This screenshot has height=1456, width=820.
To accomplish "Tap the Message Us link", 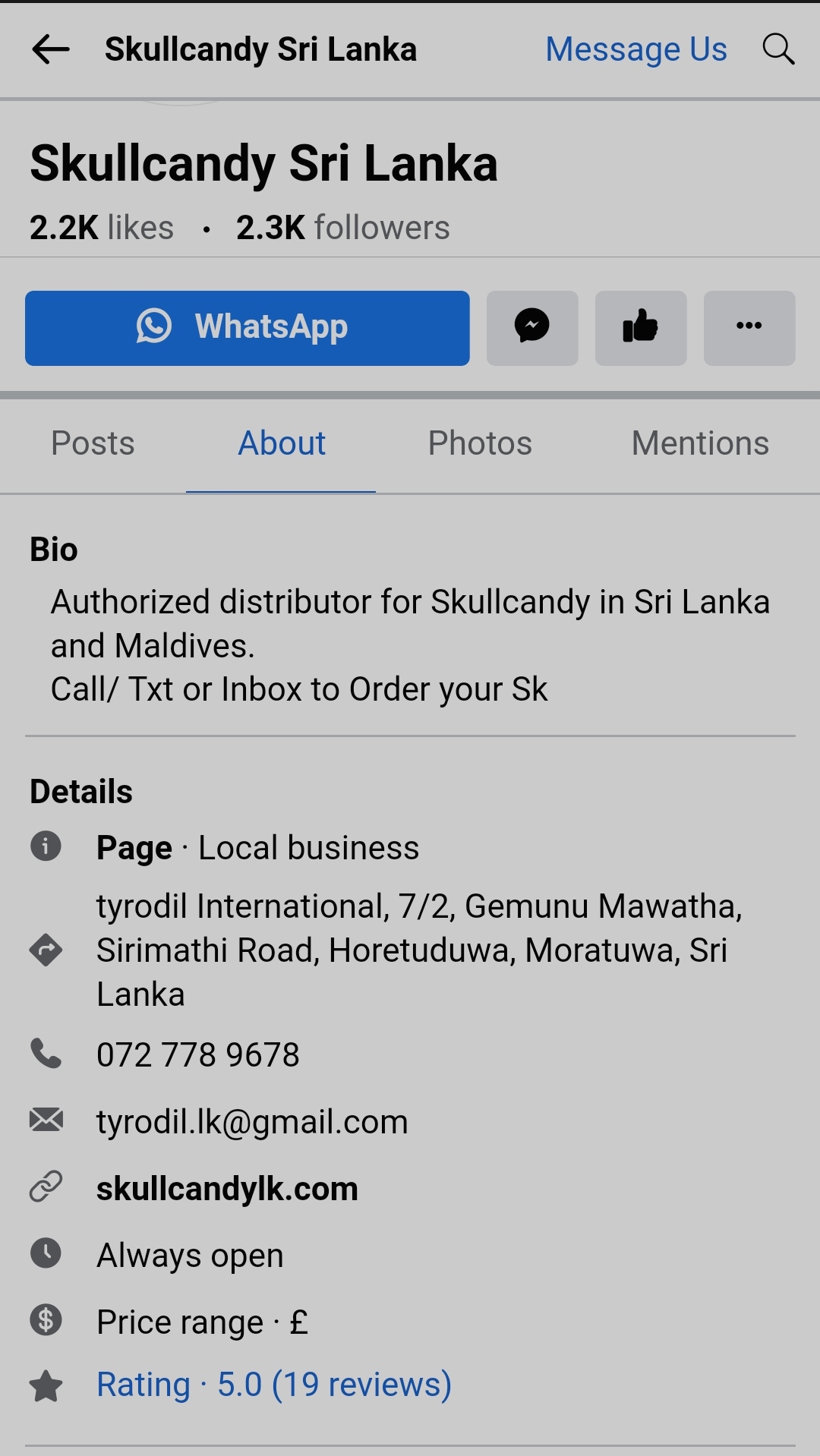I will click(x=636, y=49).
